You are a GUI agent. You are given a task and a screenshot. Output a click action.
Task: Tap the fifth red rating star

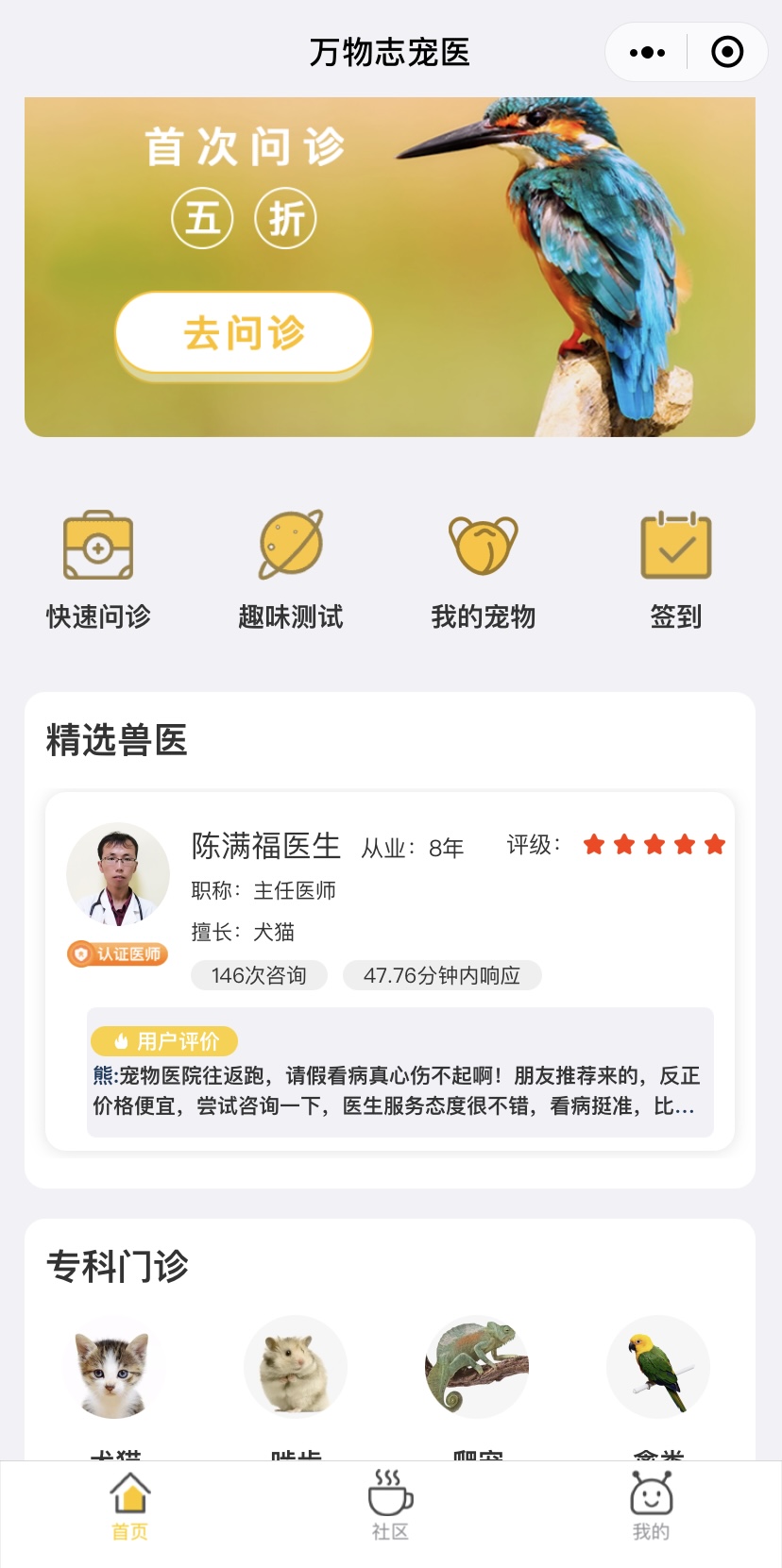[x=717, y=845]
